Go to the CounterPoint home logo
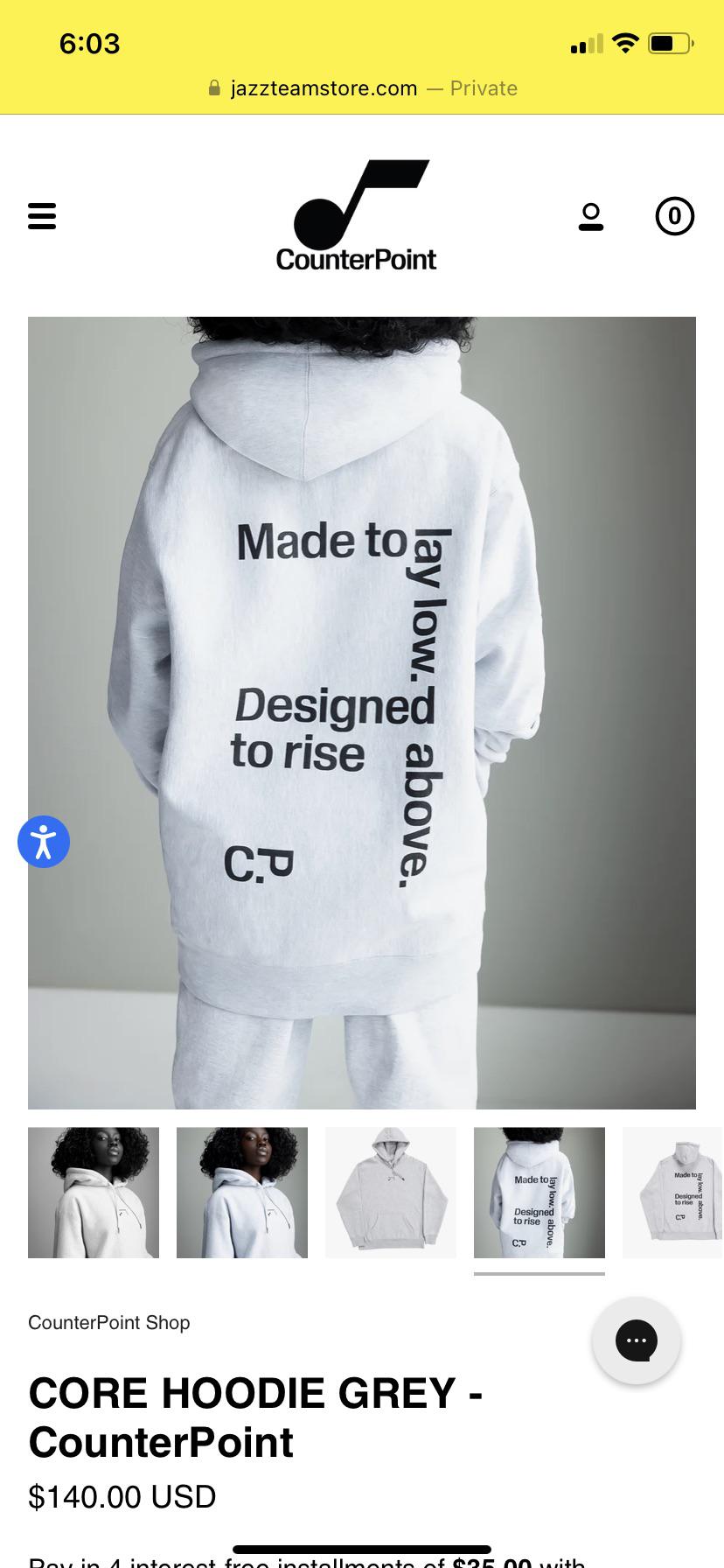Viewport: 724px width, 1568px height. 356,215
